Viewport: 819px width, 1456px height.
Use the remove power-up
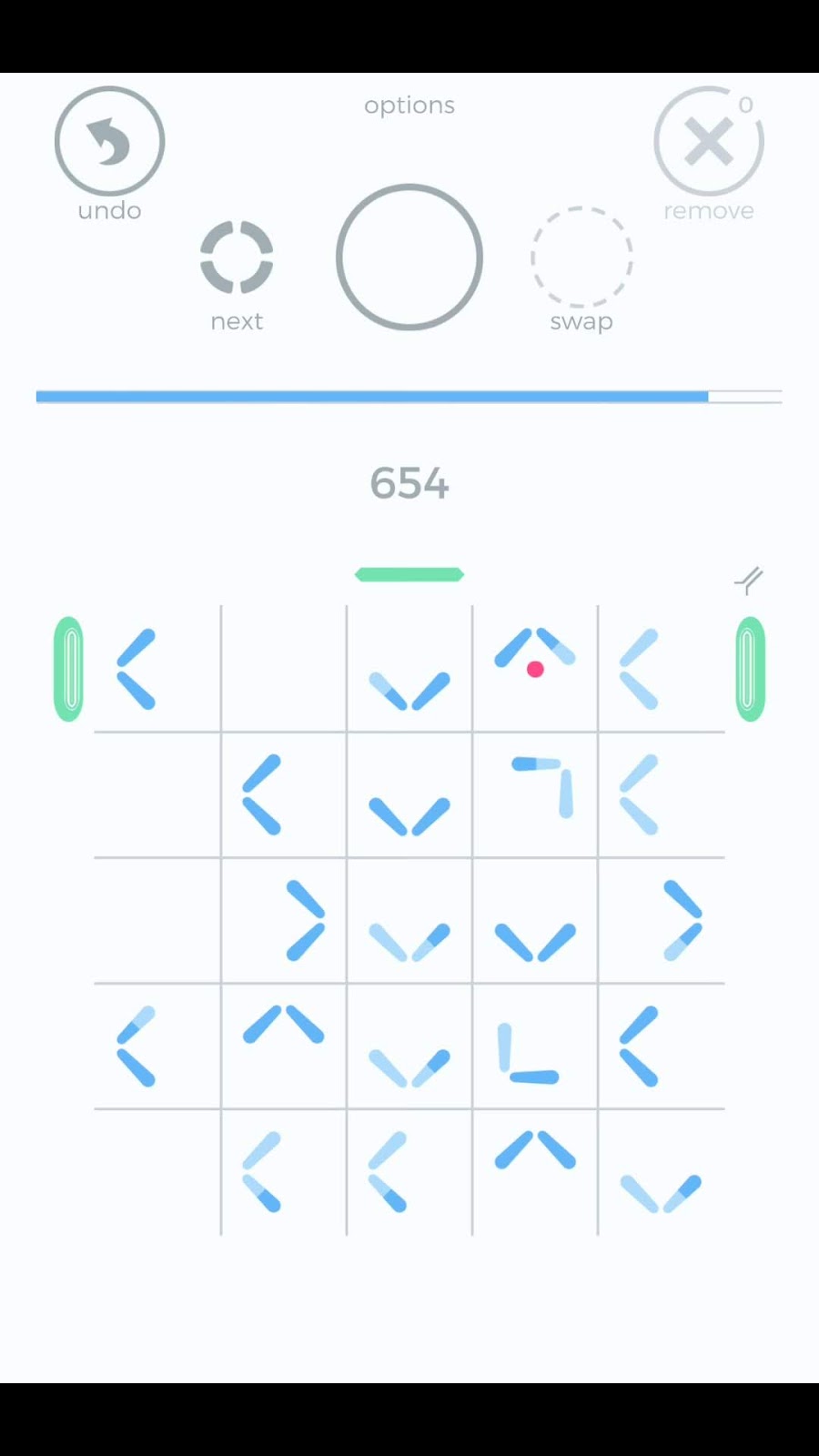[708, 142]
